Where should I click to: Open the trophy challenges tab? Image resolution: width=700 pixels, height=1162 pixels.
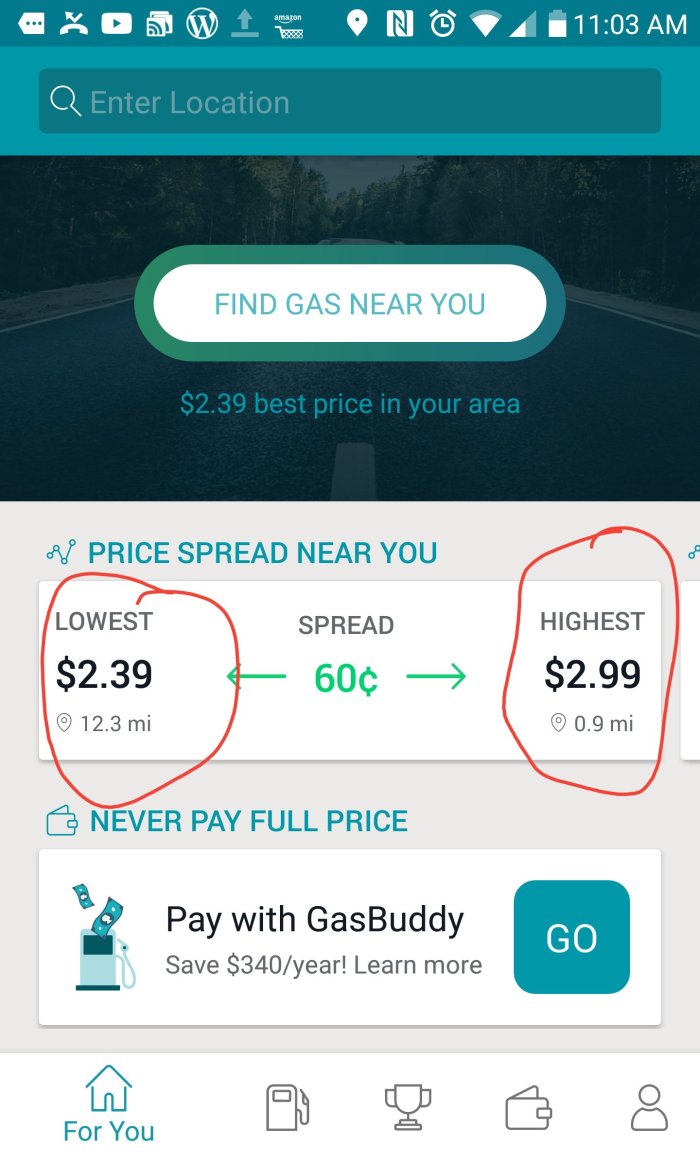tap(408, 1107)
